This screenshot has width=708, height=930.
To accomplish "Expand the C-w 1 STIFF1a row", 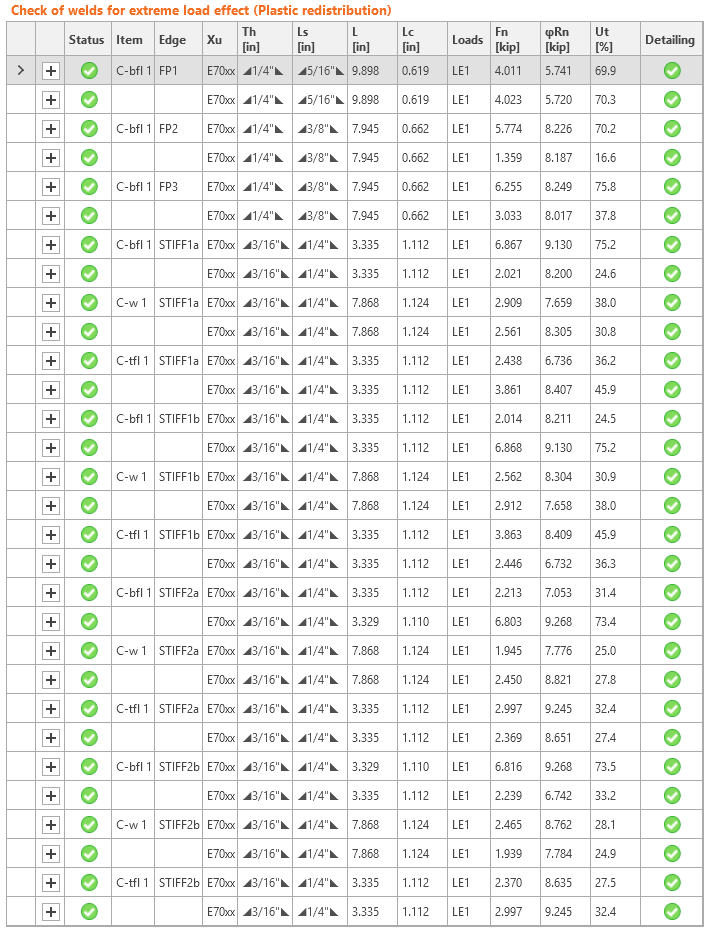I will 51,303.
